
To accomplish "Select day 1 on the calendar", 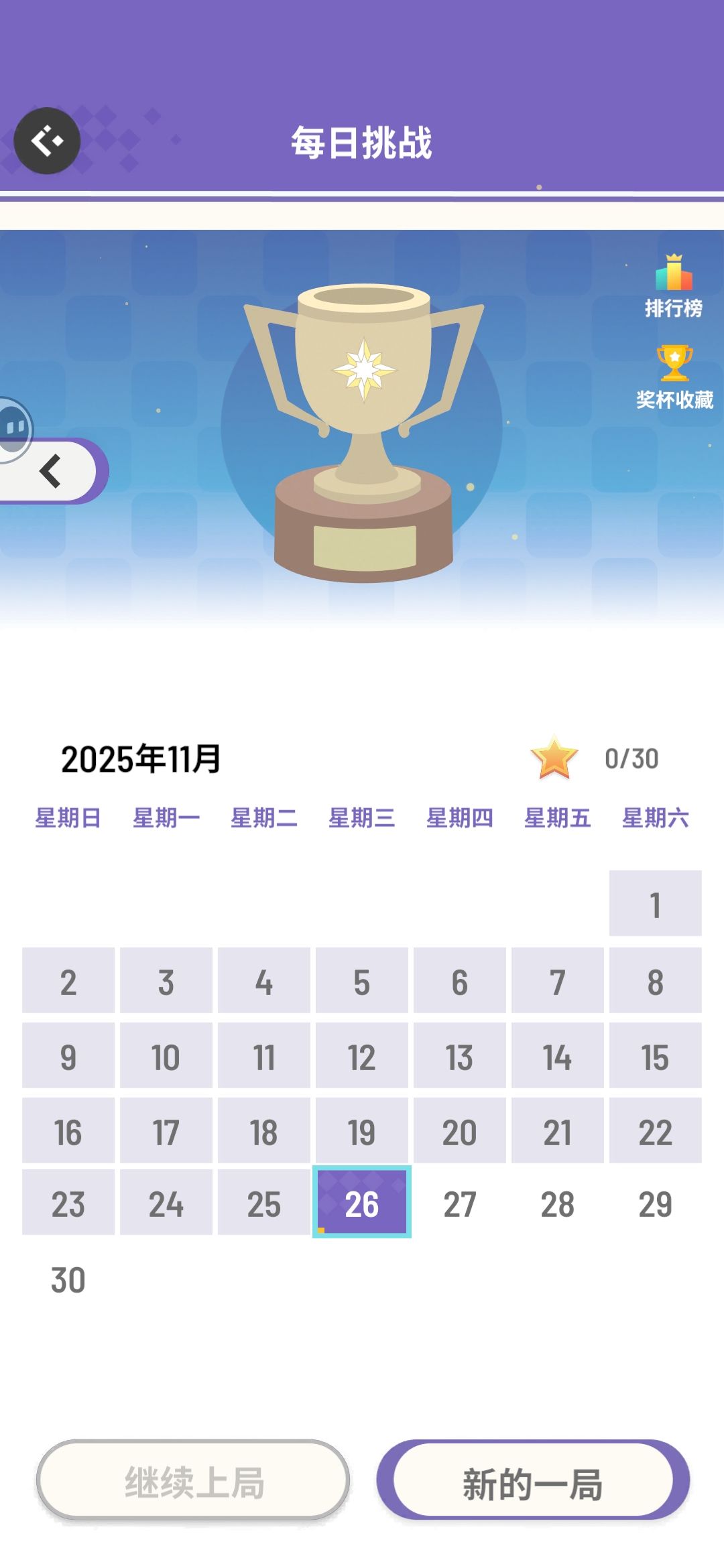I will (x=656, y=903).
